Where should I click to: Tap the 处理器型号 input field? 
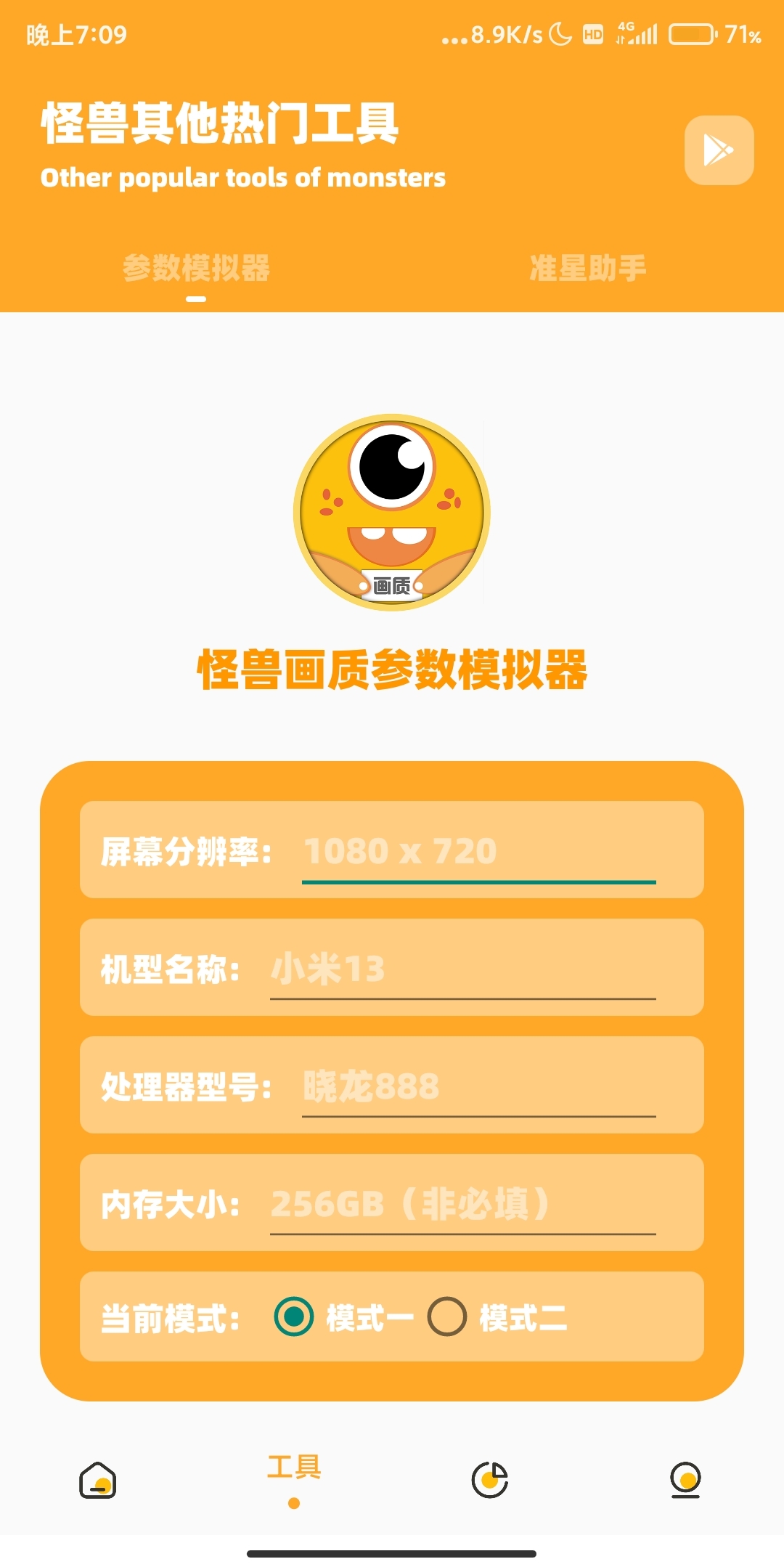pos(478,1086)
